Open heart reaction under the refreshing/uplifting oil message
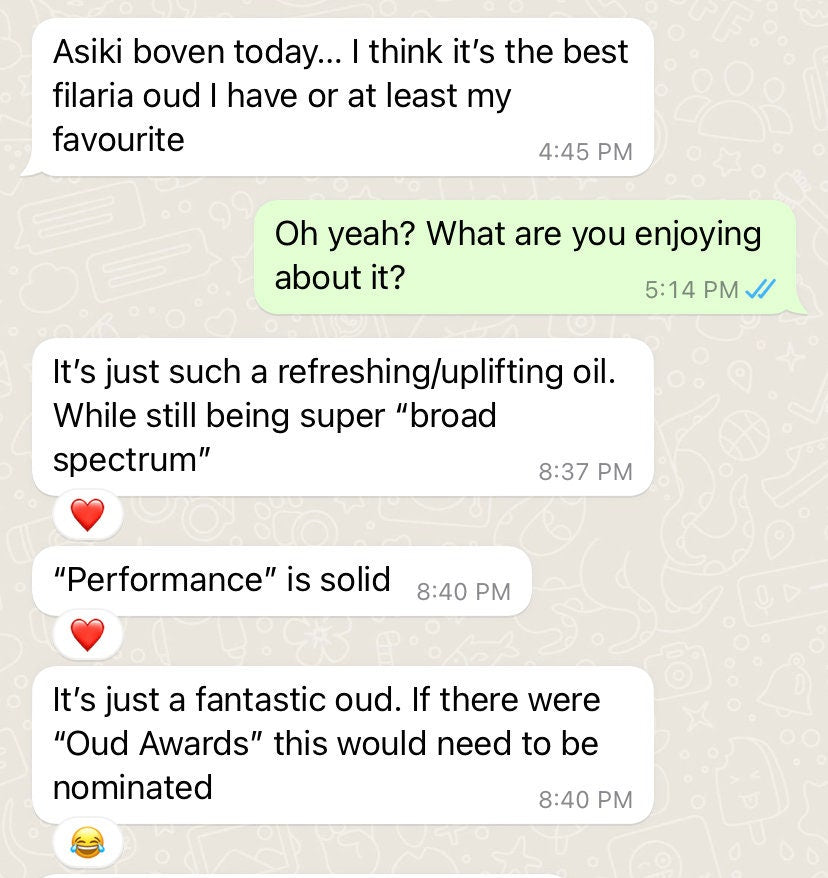Viewport: 828px width, 878px height. pos(88,515)
